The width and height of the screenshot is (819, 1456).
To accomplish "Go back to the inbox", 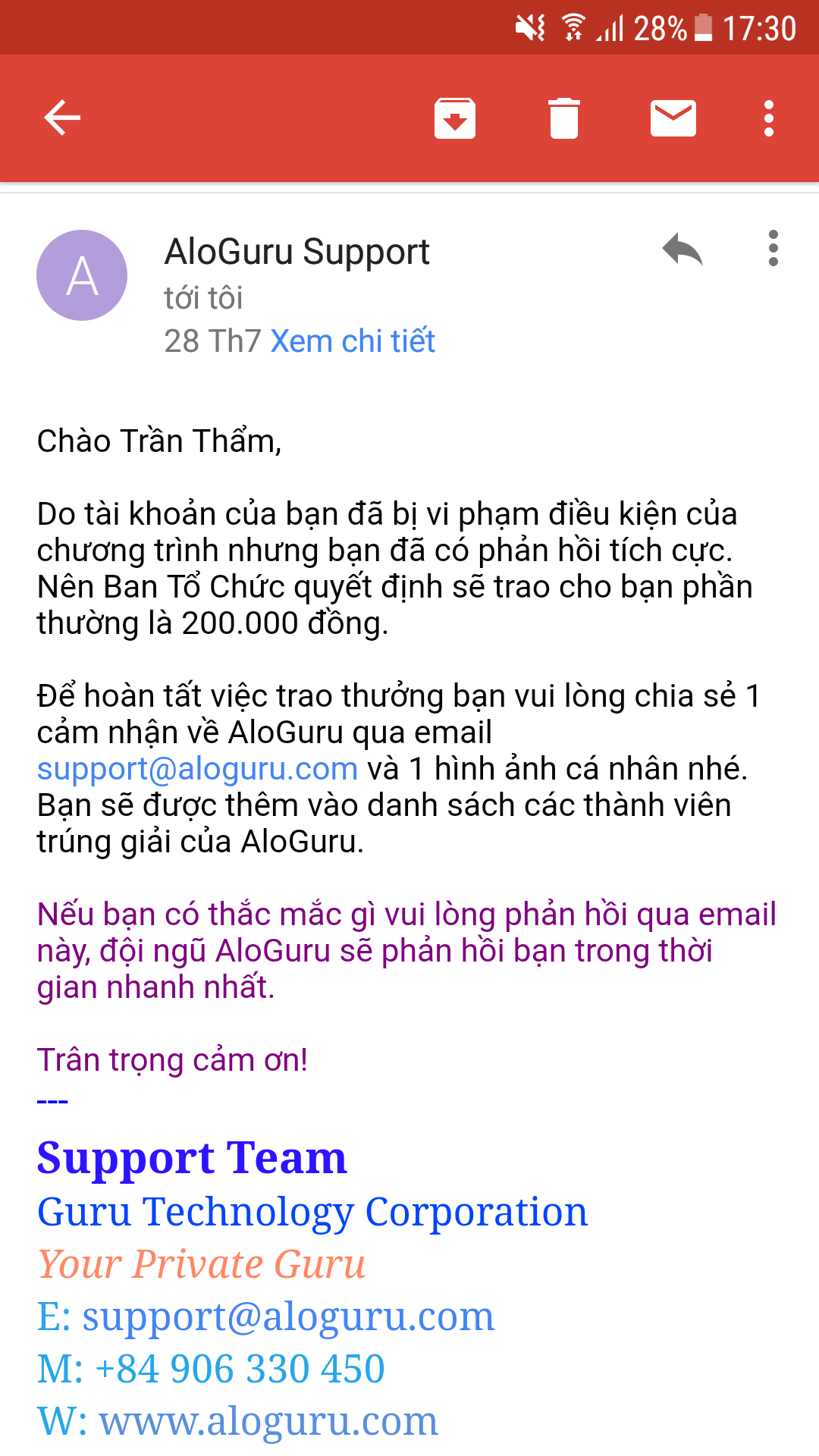I will click(62, 118).
